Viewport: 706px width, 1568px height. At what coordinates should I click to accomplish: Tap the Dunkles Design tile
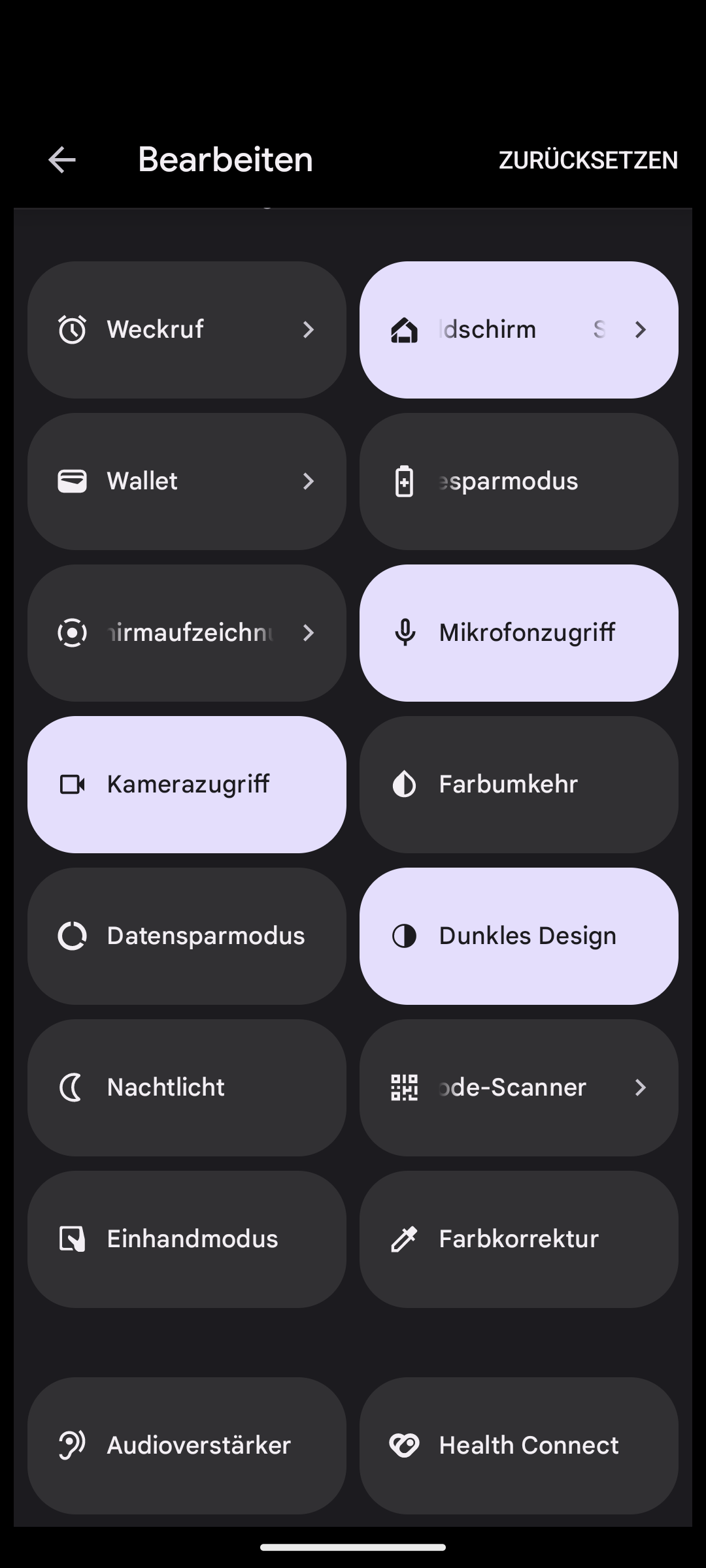tap(518, 936)
